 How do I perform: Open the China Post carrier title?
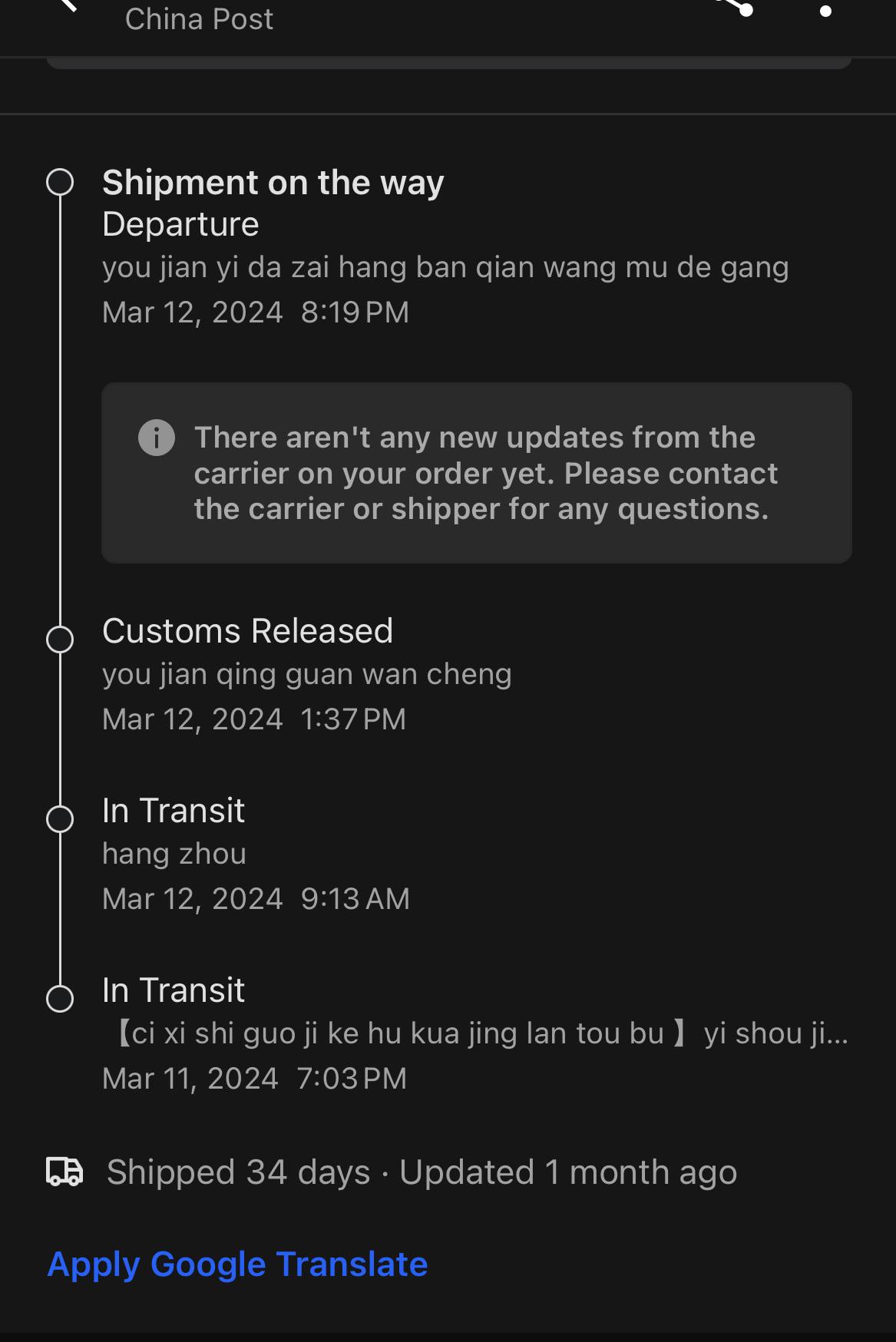(199, 19)
